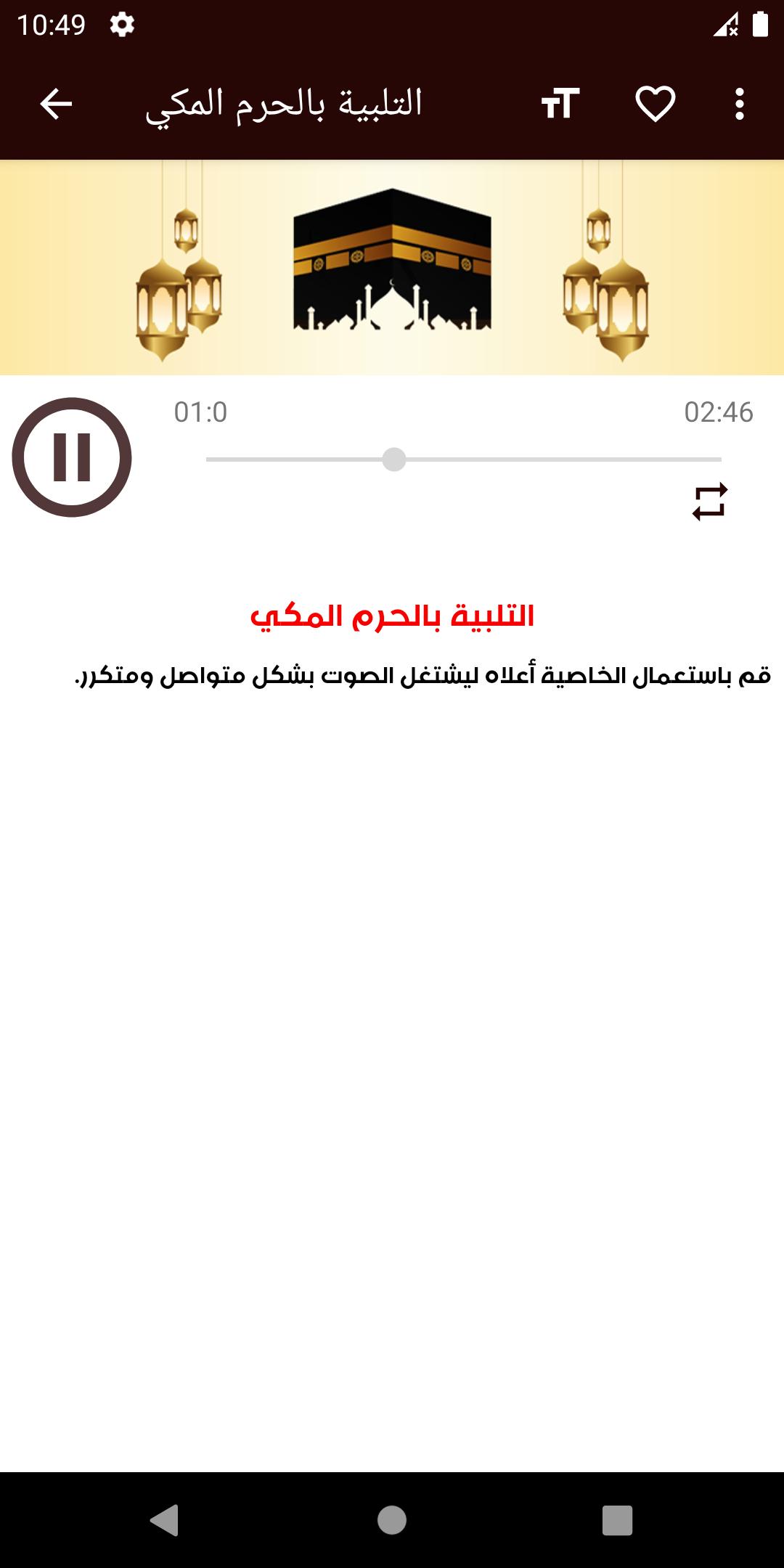Image resolution: width=784 pixels, height=1568 pixels.
Task: Open the system recent apps view
Action: [617, 1520]
